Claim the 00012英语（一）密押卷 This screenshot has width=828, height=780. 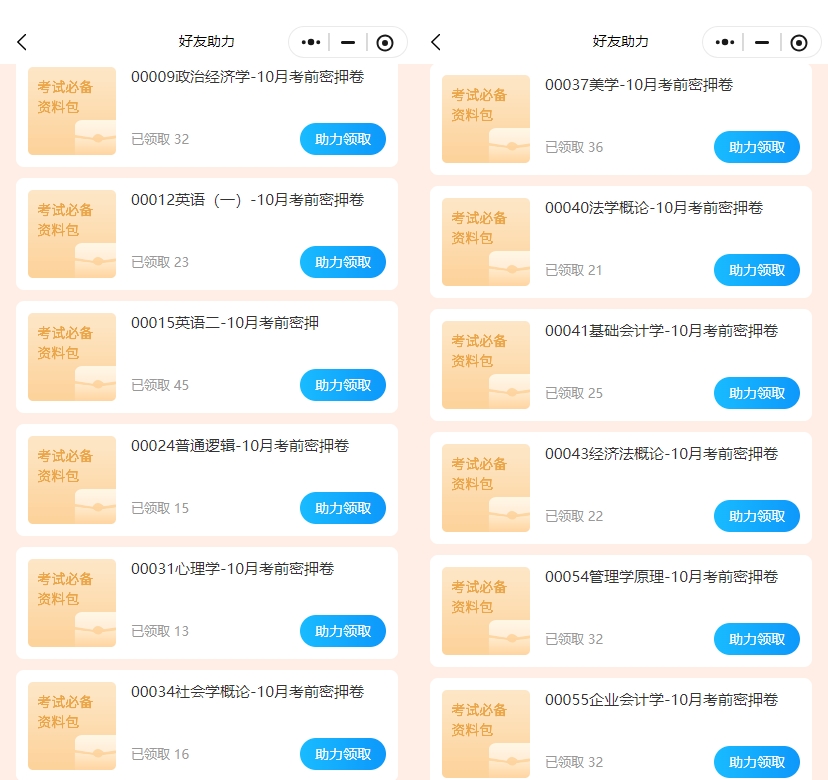pos(343,262)
